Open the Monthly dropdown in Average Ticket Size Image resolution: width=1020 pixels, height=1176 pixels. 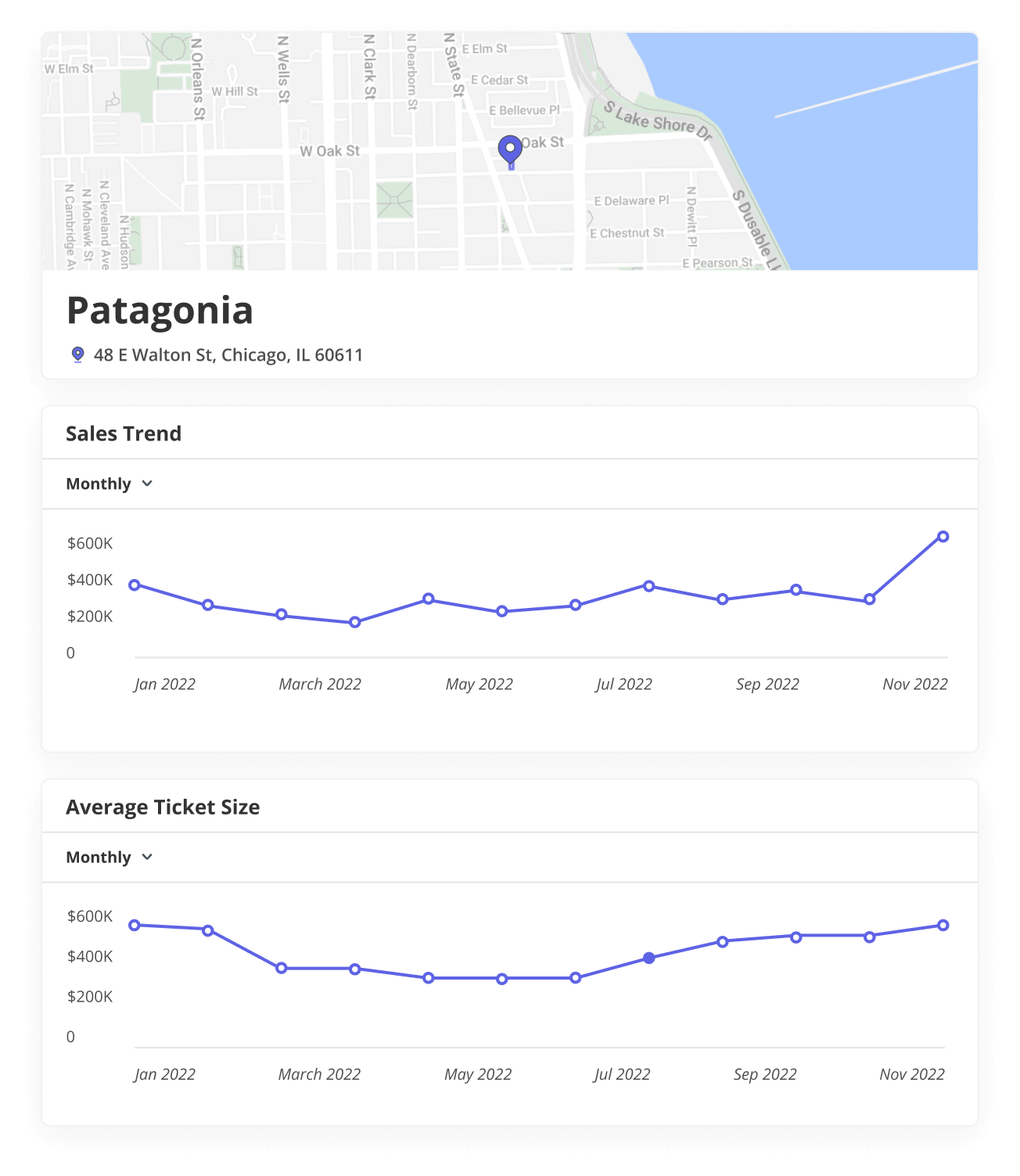point(106,857)
